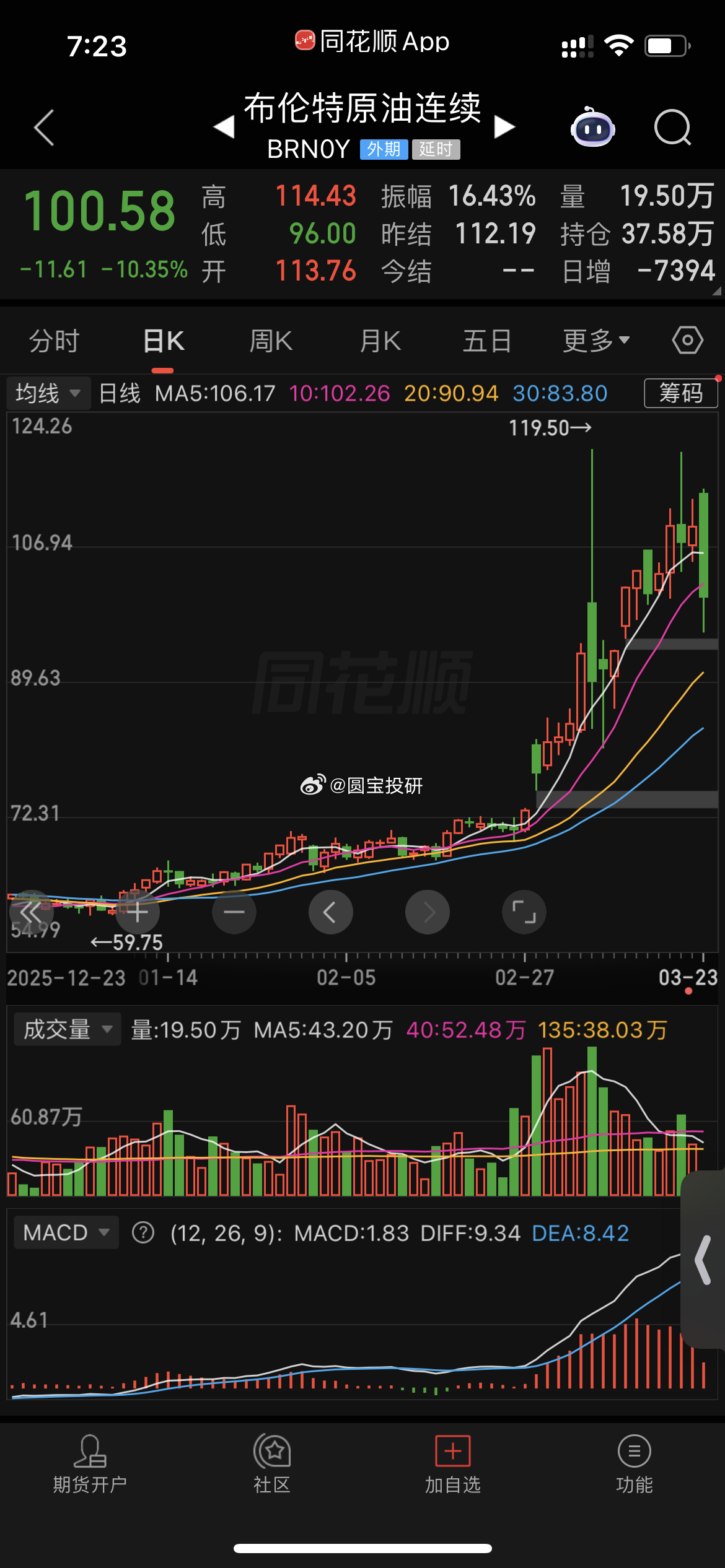Tap the @圆宝投研 watermark on chart
725x1568 pixels.
point(362,785)
